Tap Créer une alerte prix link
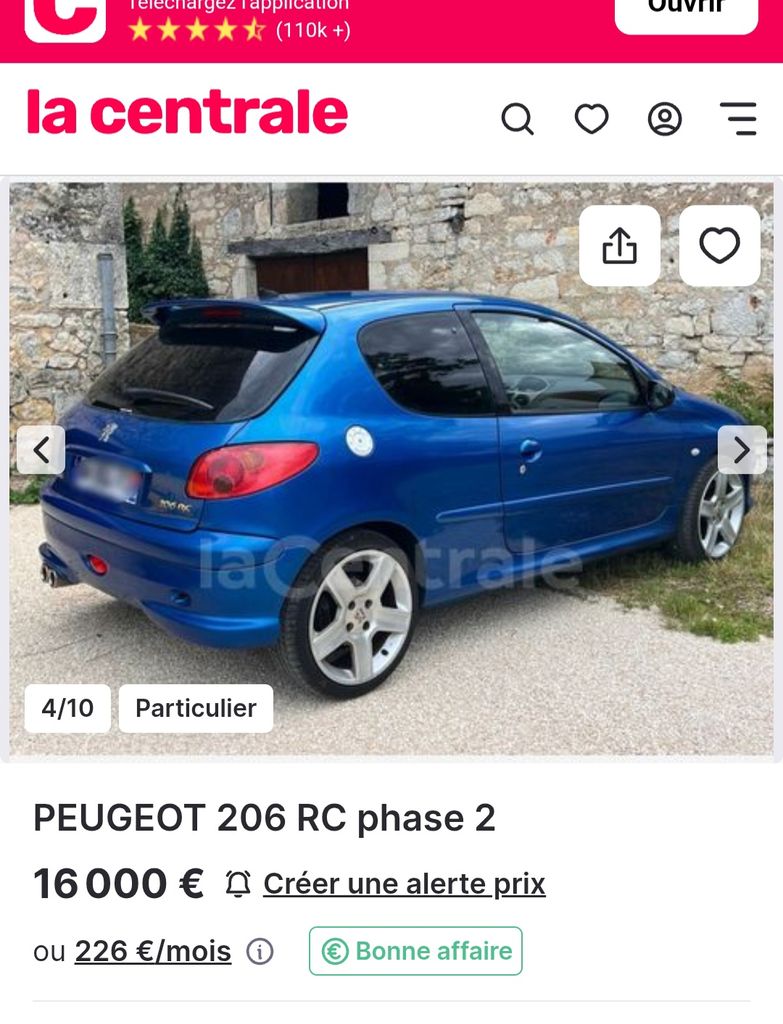 (x=404, y=884)
